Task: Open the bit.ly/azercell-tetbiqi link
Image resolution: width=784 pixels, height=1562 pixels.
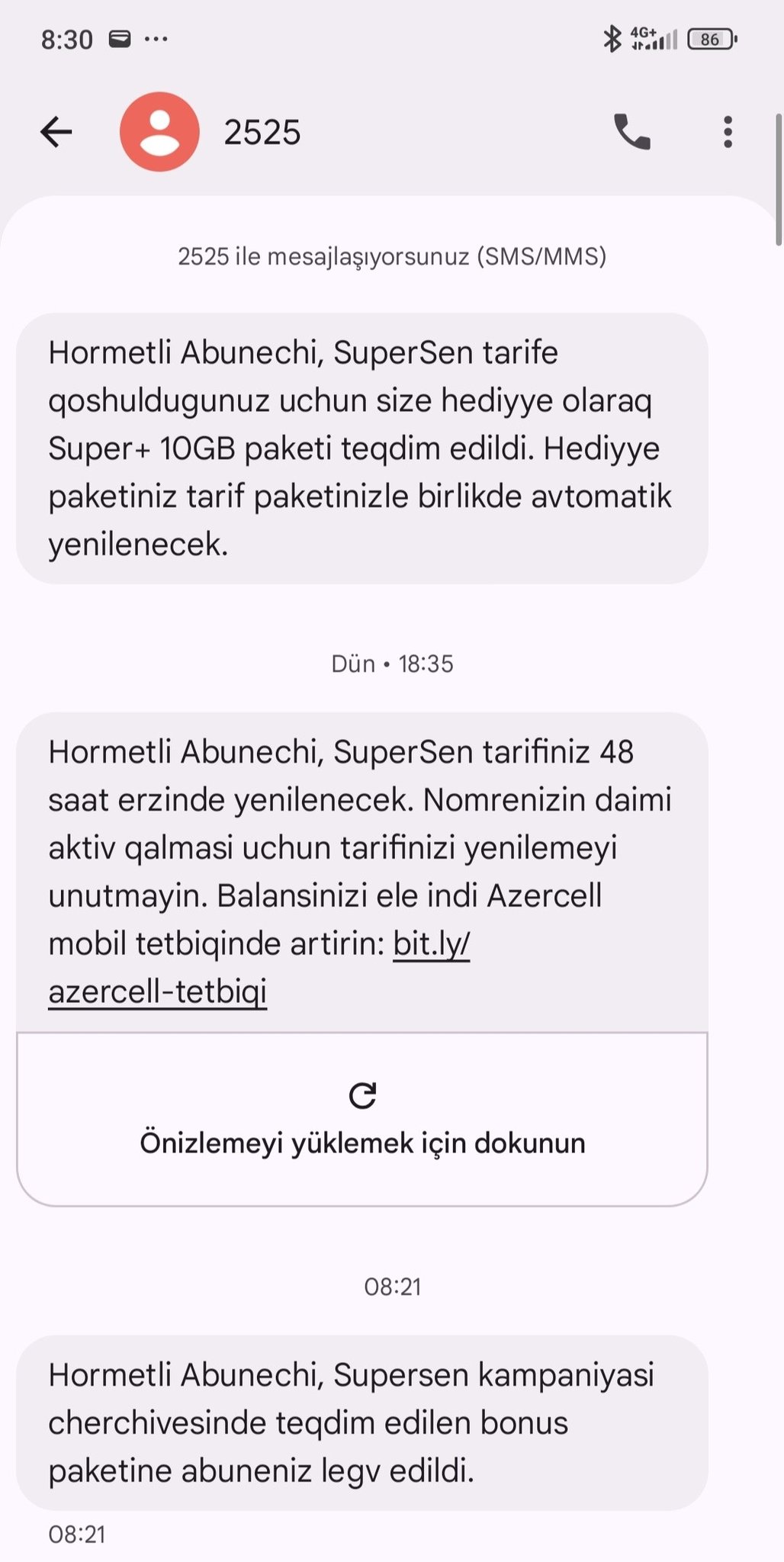Action: click(x=158, y=992)
